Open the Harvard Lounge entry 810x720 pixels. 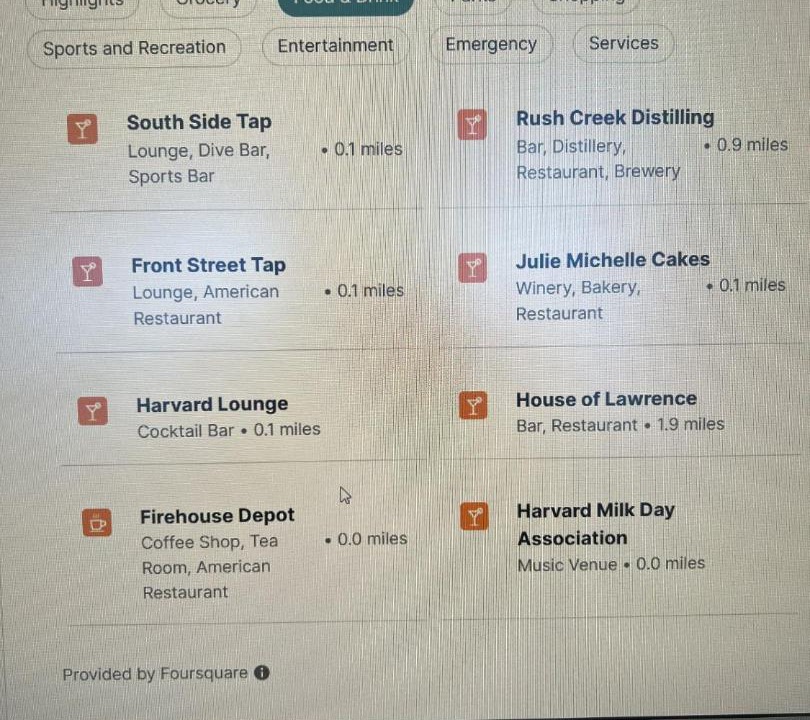[212, 405]
